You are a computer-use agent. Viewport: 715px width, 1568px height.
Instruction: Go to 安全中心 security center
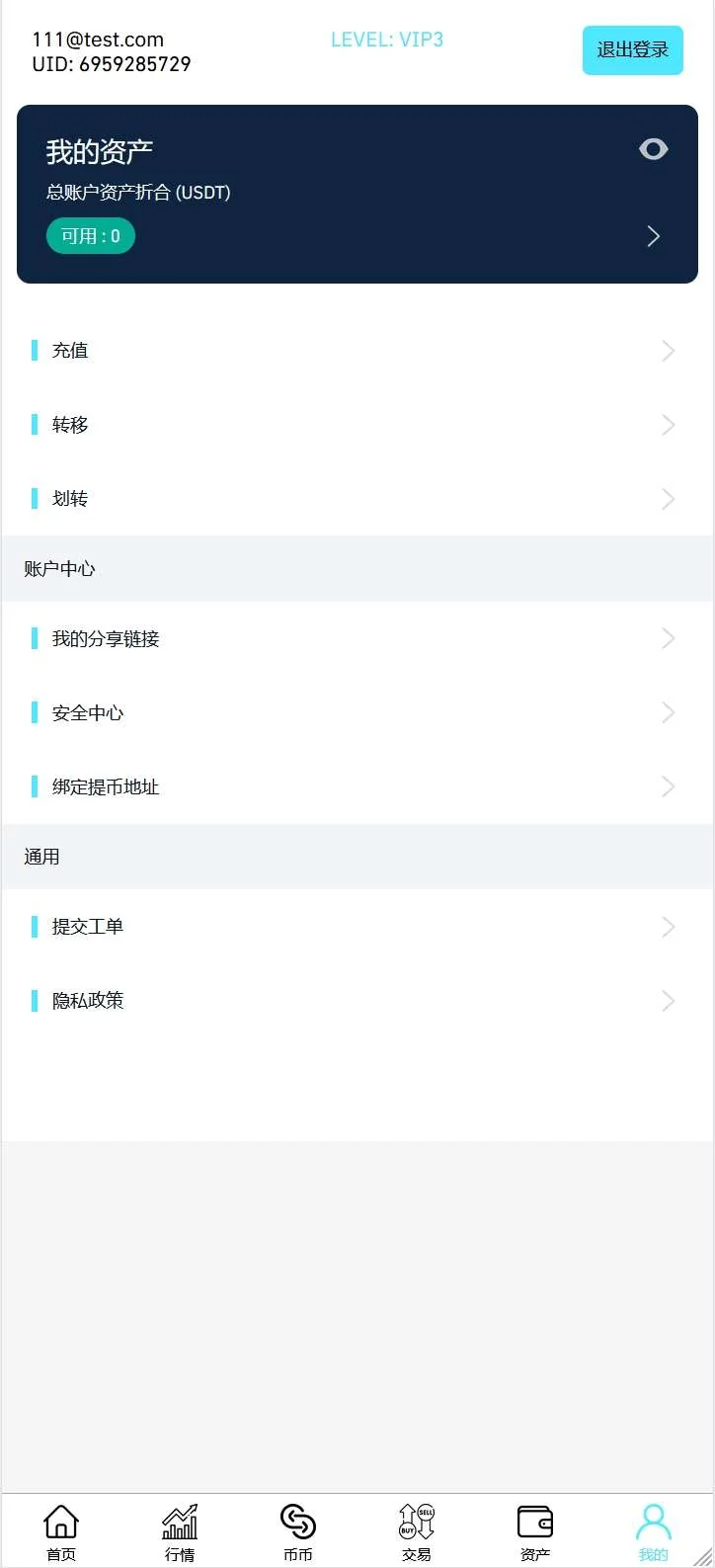click(x=356, y=713)
